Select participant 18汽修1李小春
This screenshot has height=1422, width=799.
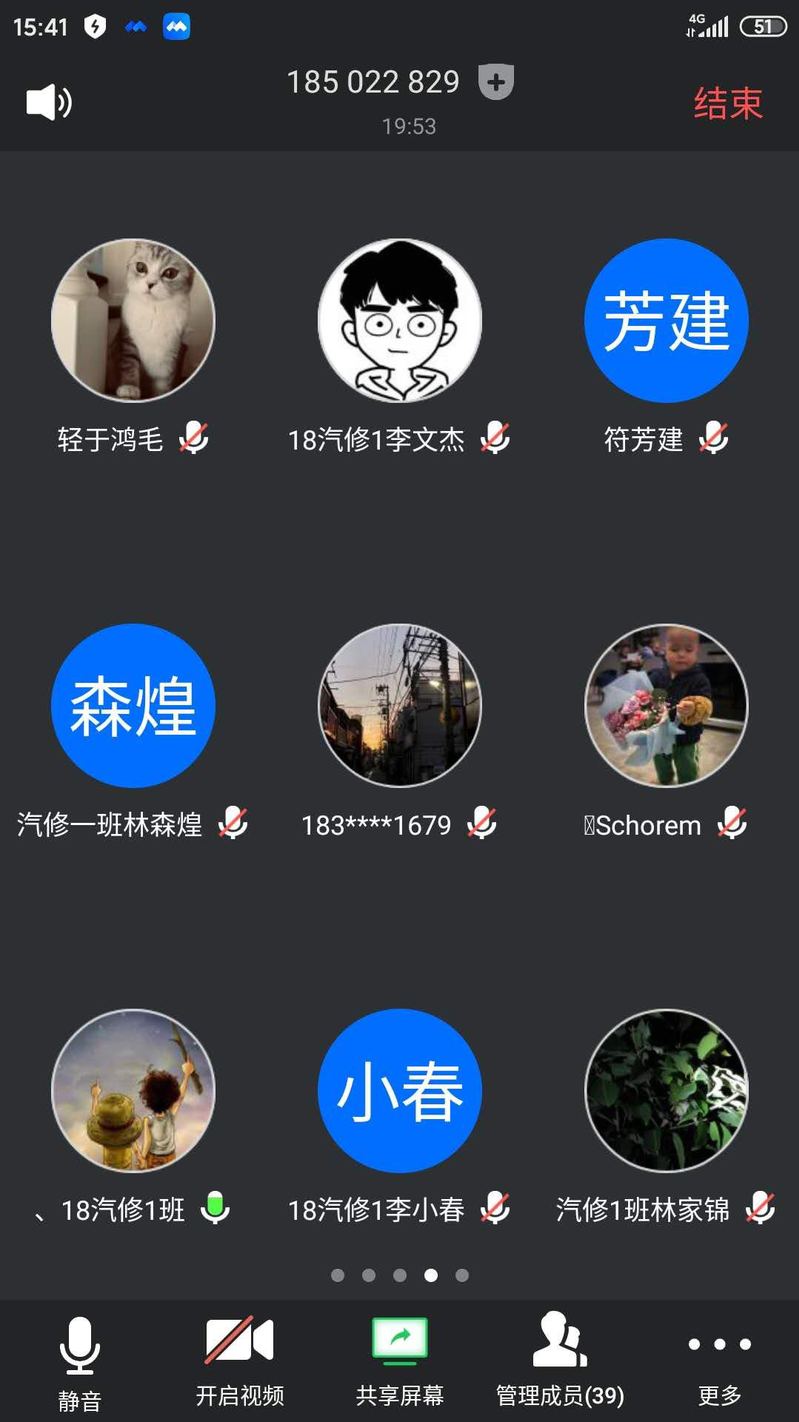(400, 1090)
